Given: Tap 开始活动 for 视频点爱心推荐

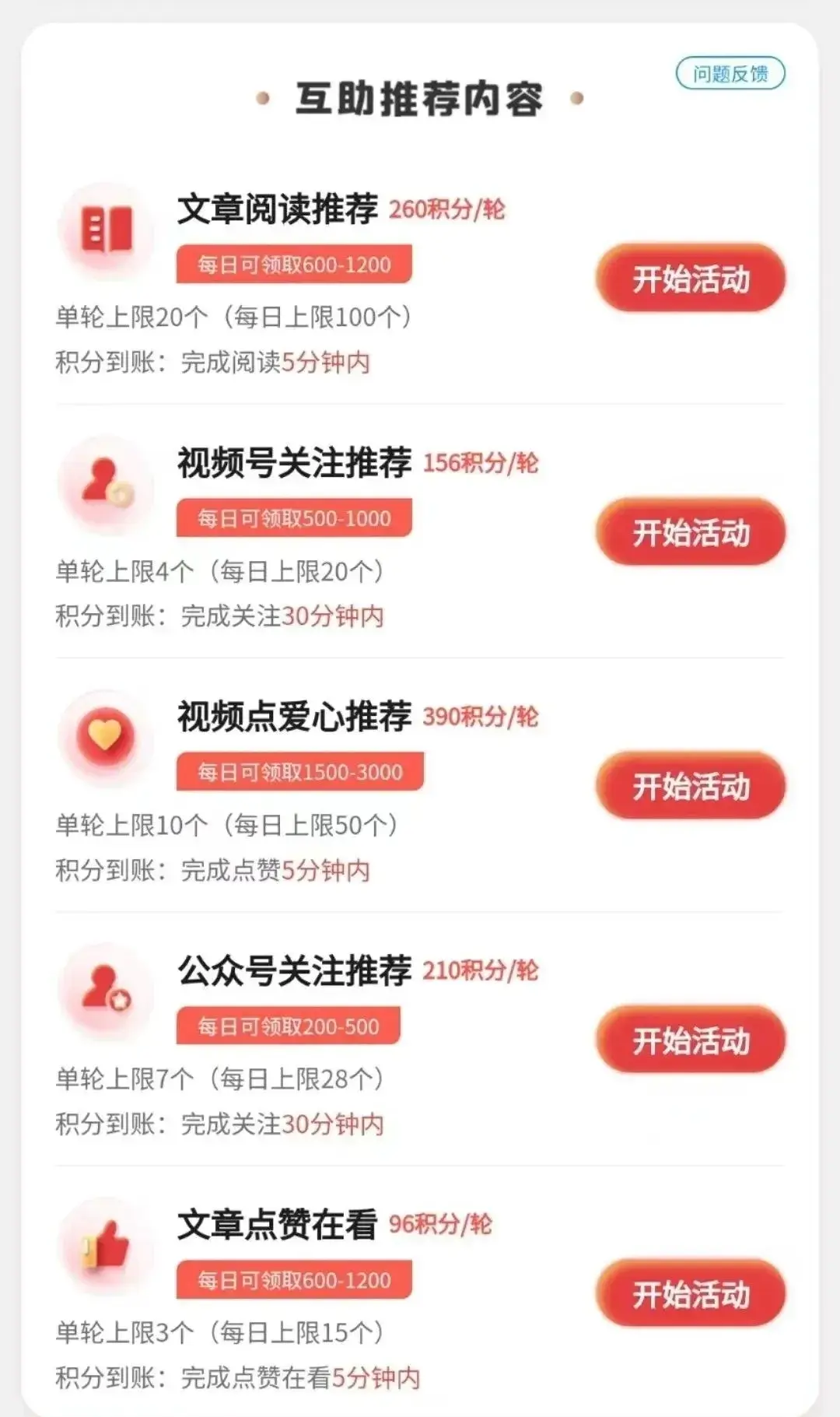Looking at the screenshot, I should (x=691, y=786).
